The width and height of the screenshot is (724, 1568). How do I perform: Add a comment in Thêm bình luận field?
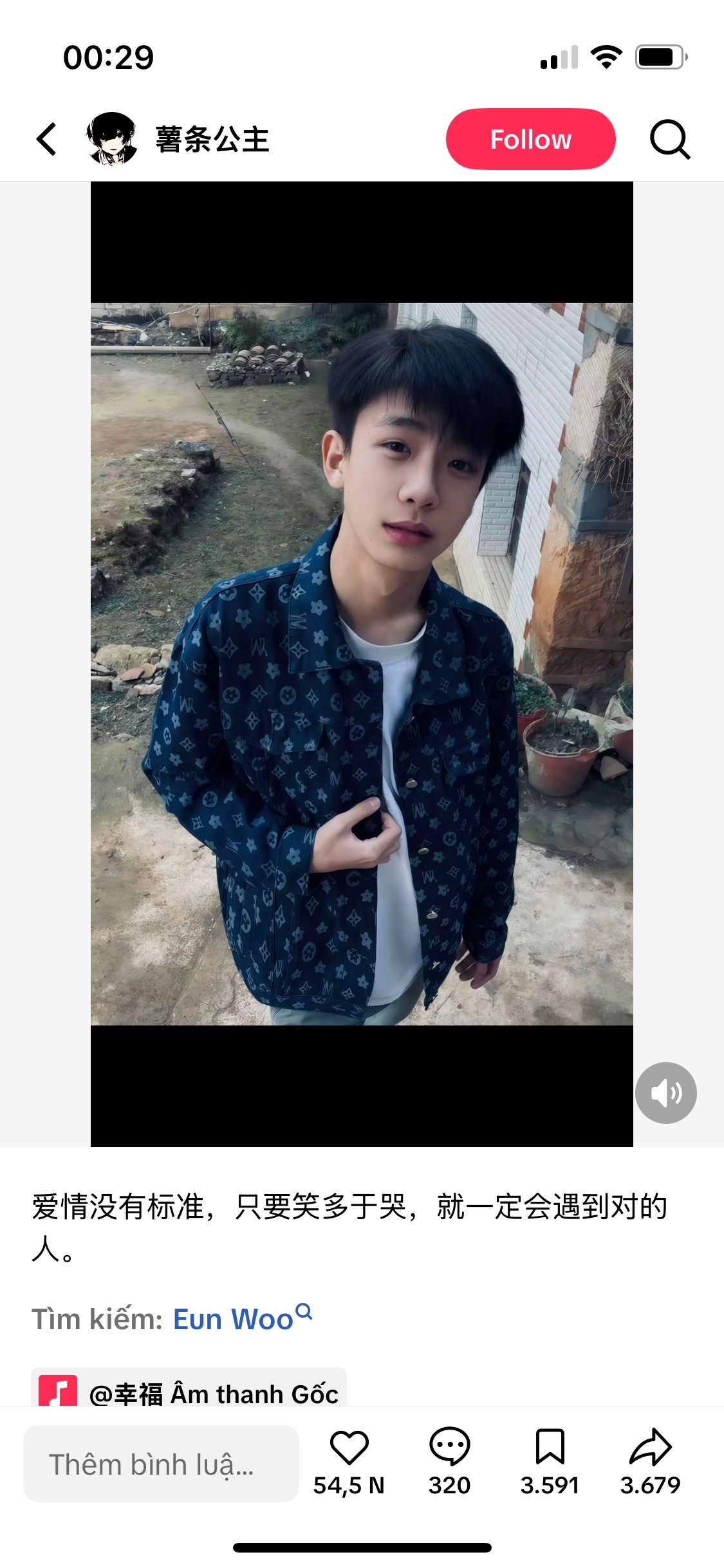click(x=161, y=1464)
